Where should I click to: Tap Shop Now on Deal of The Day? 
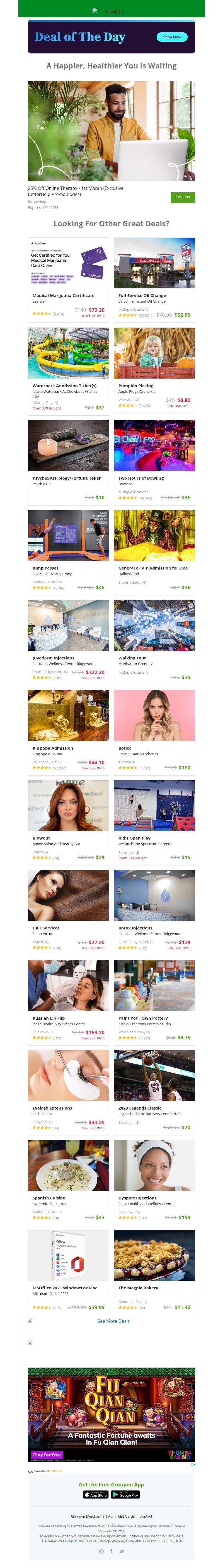click(x=172, y=37)
